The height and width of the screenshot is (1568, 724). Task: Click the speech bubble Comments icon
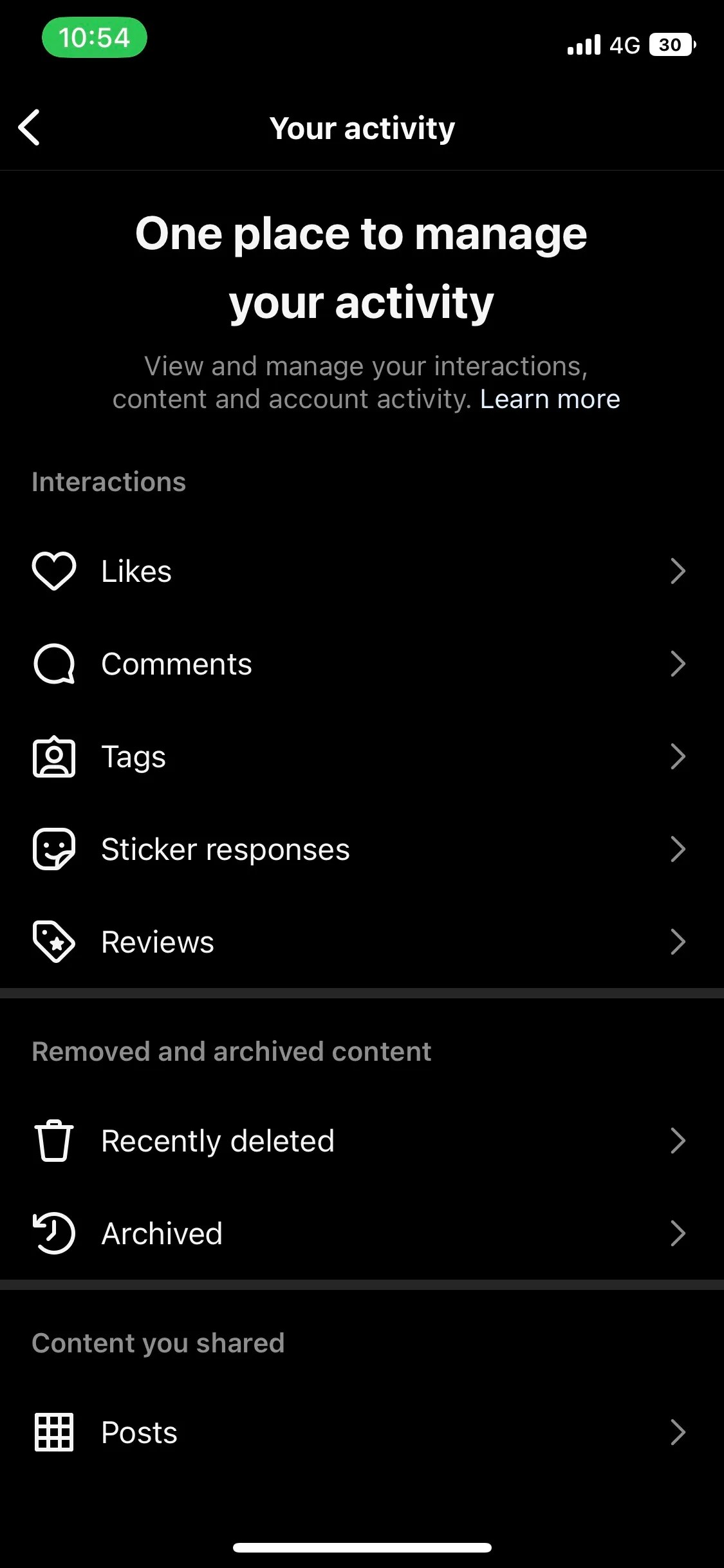pyautogui.click(x=54, y=664)
